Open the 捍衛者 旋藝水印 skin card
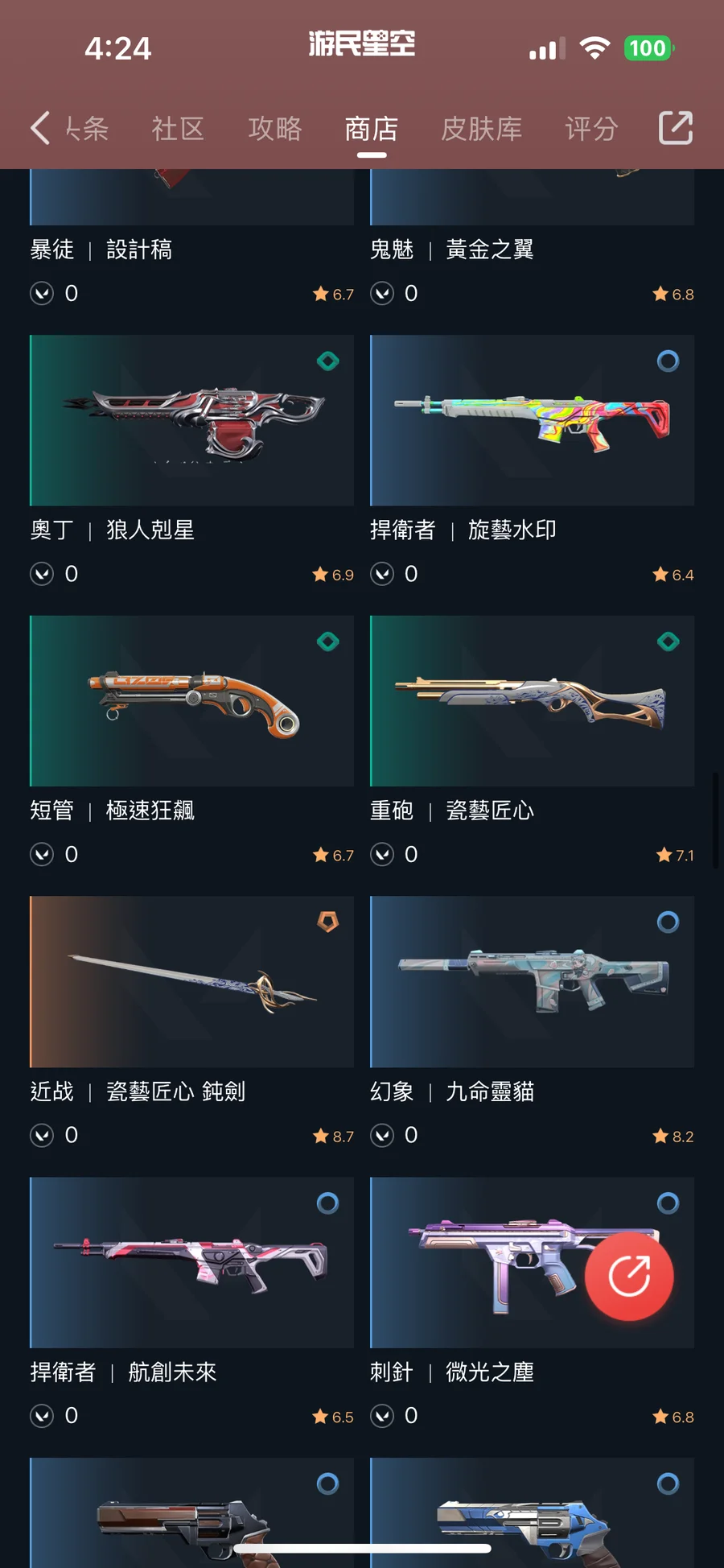Screen dimensions: 724x1568 click(532, 462)
